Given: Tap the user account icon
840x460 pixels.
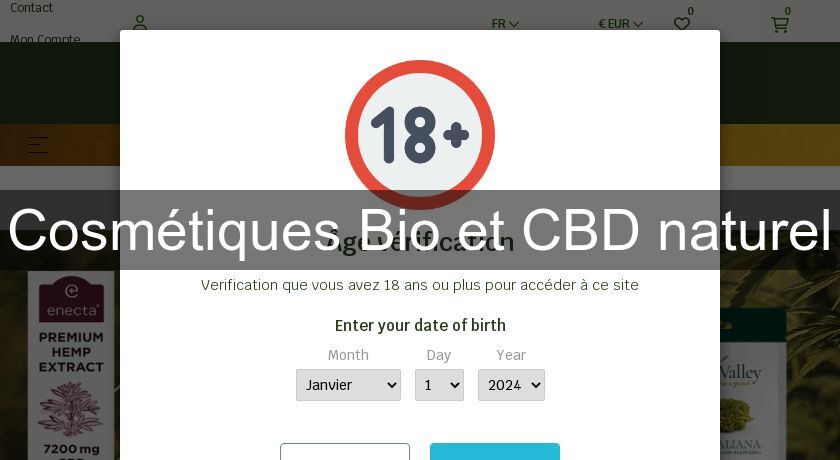Looking at the screenshot, I should tap(140, 22).
